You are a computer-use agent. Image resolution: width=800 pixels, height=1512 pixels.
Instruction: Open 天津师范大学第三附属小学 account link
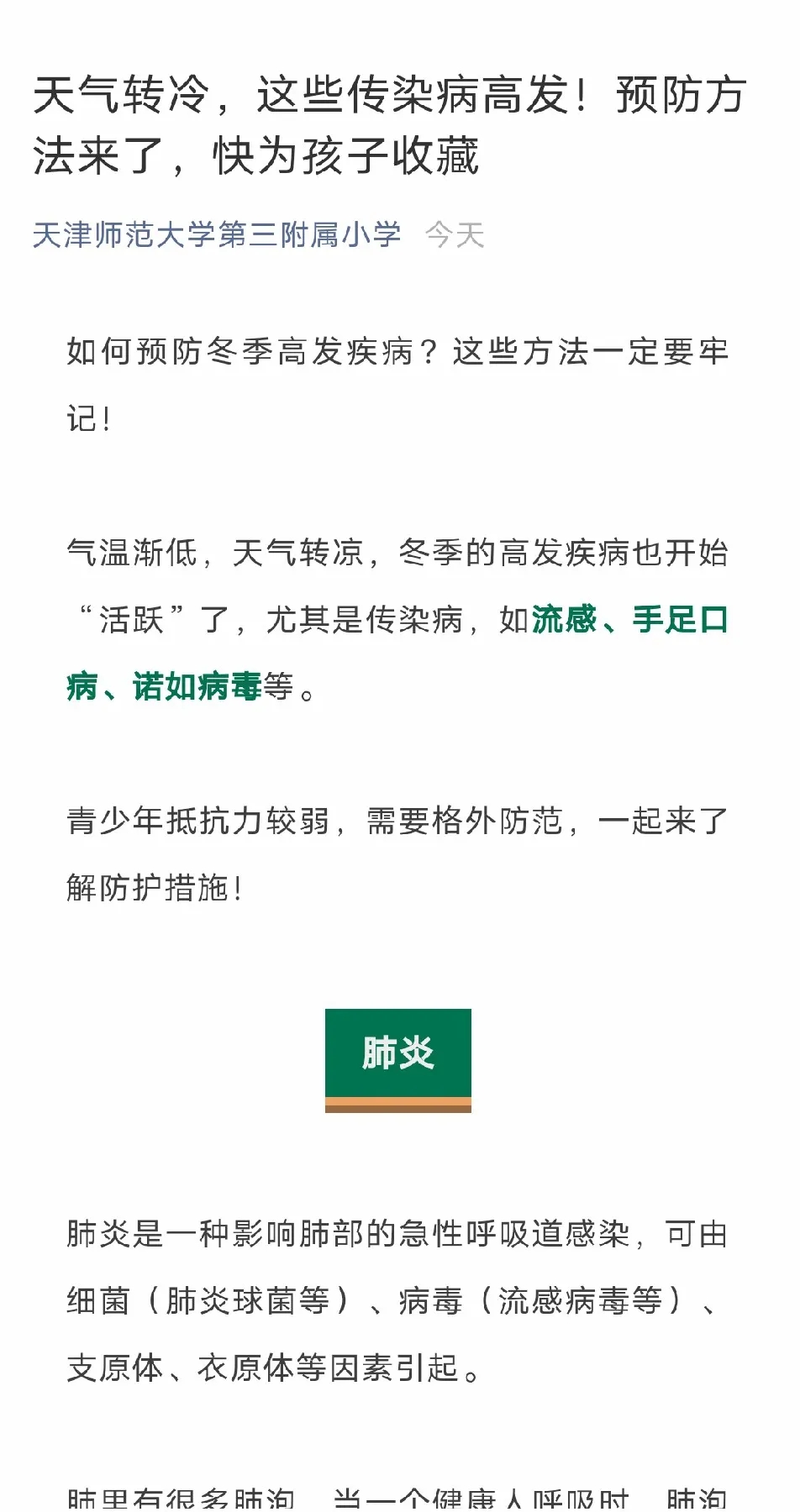coord(217,234)
